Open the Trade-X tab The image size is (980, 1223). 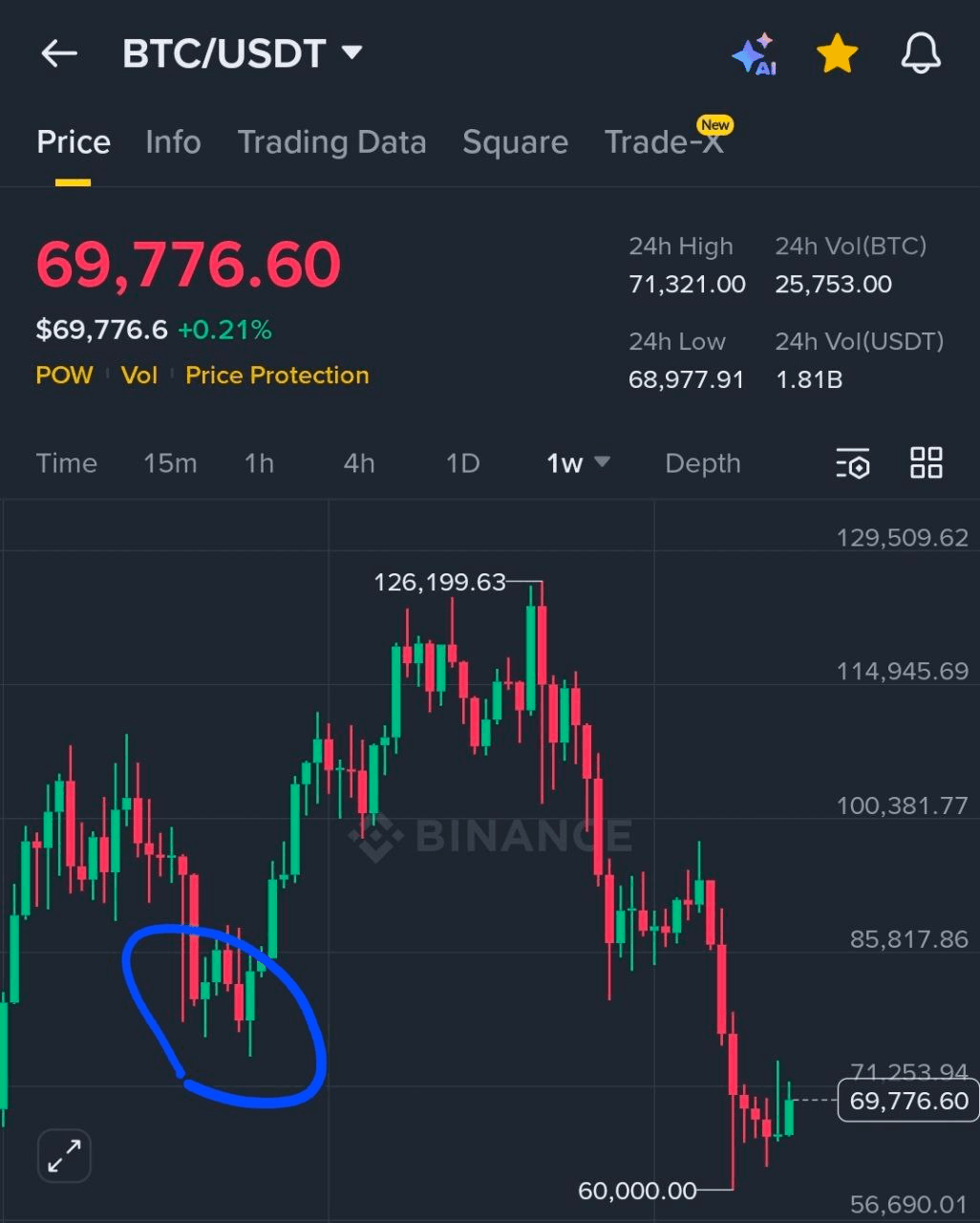point(665,142)
